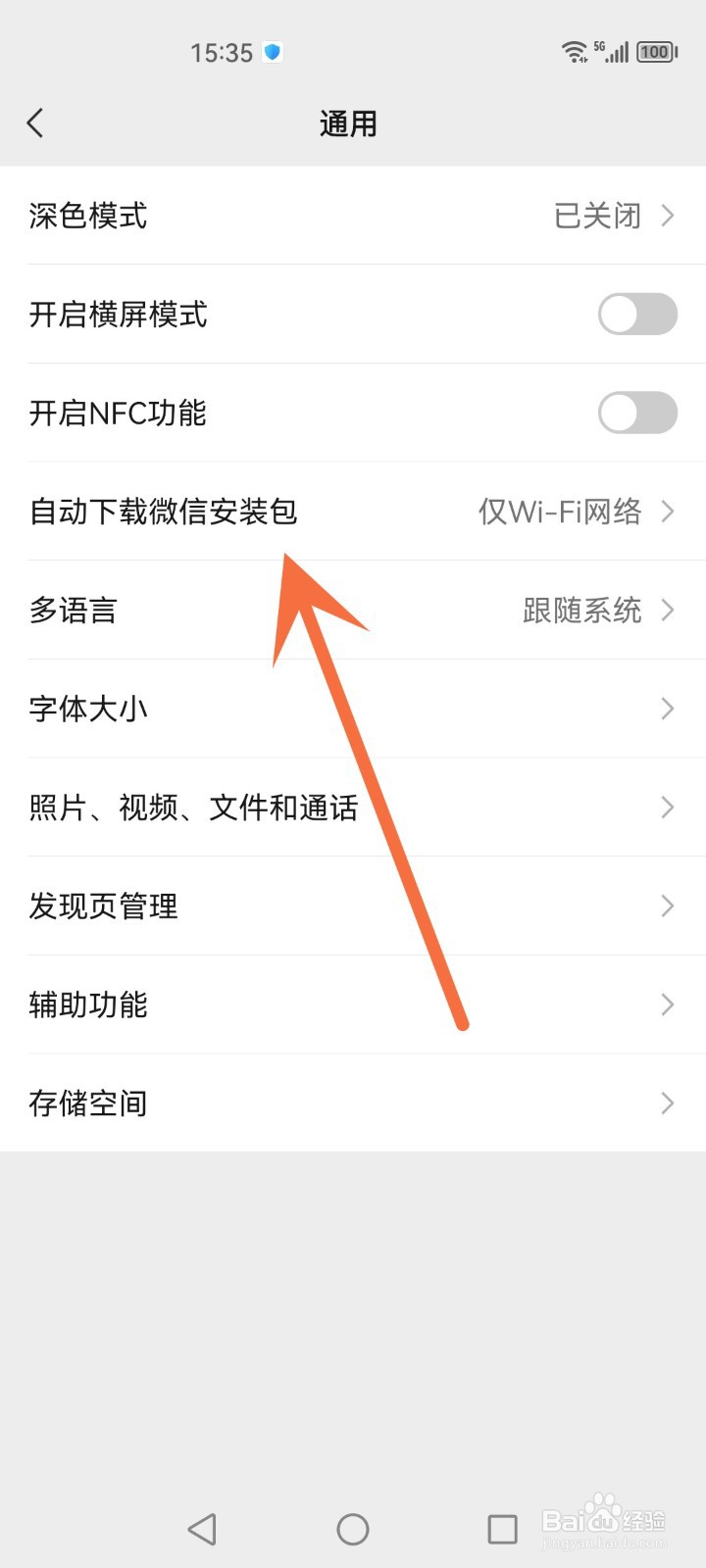Click the blue shield icon next to the time
Viewport: 706px width, 1568px height.
[x=272, y=52]
